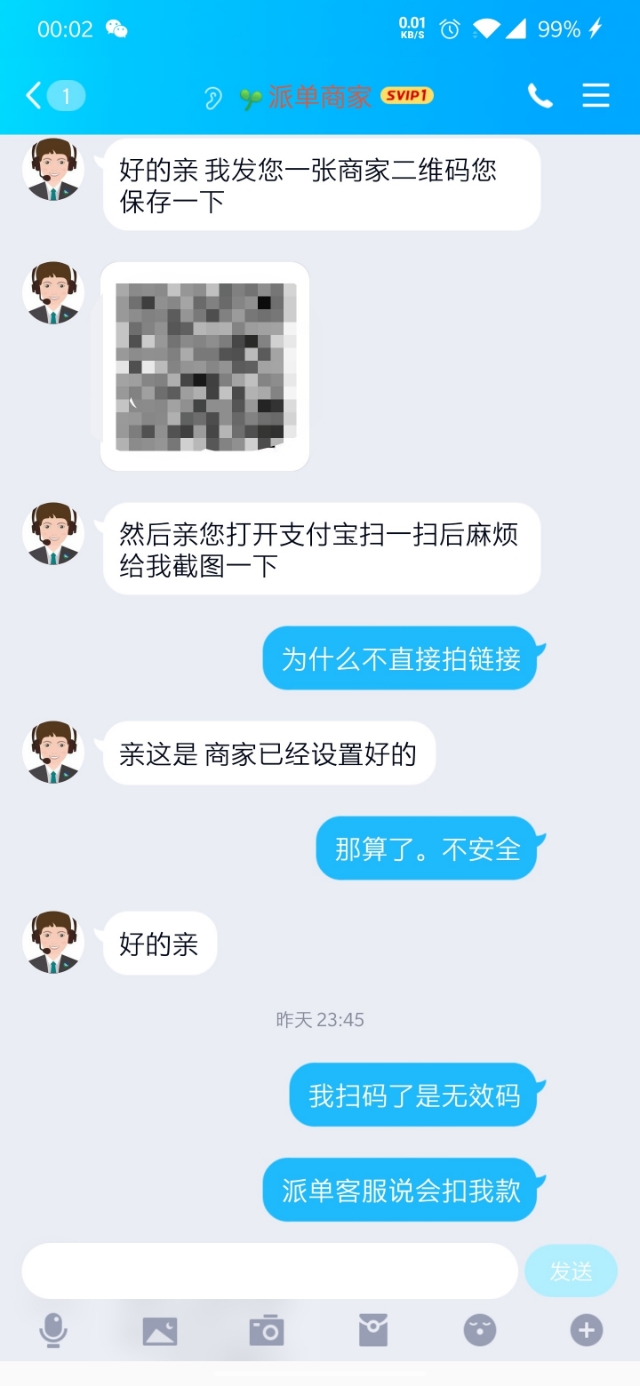Viewport: 640px width, 1386px height.
Task: Open the emoji panel
Action: pyautogui.click(x=480, y=1330)
